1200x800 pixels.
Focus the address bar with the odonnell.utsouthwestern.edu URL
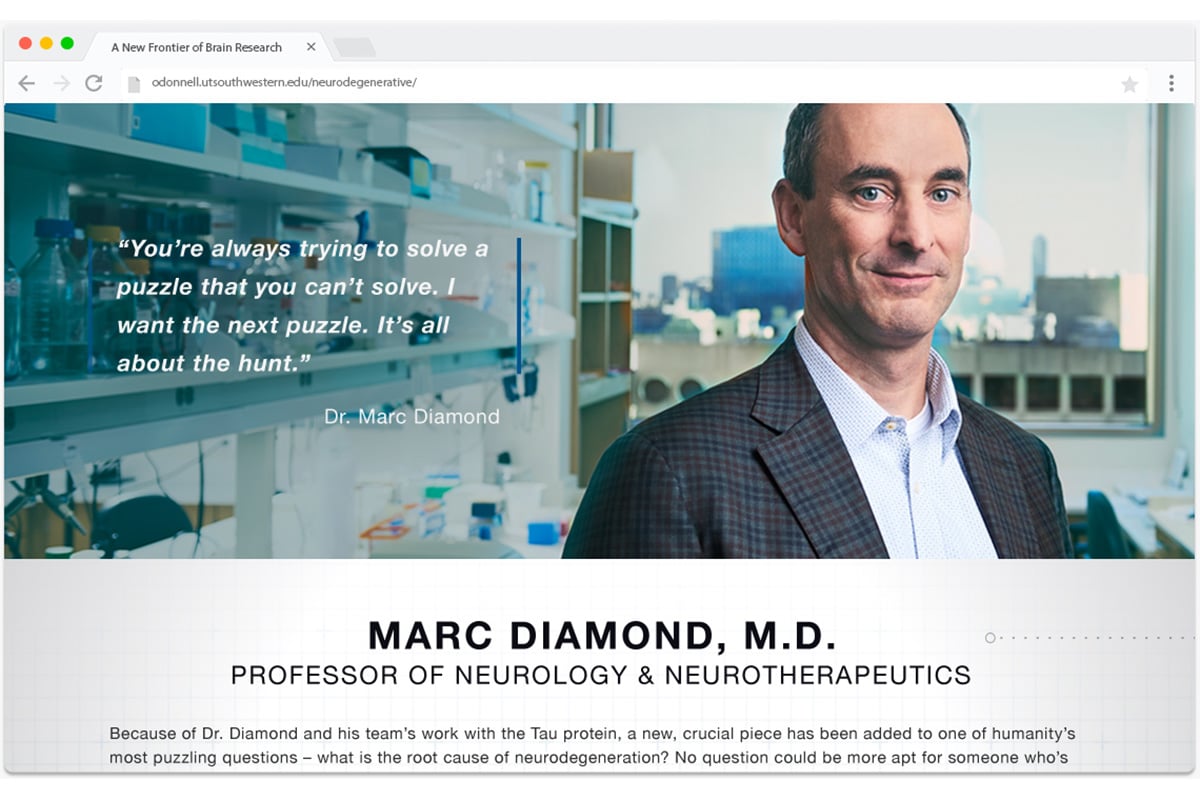600,83
